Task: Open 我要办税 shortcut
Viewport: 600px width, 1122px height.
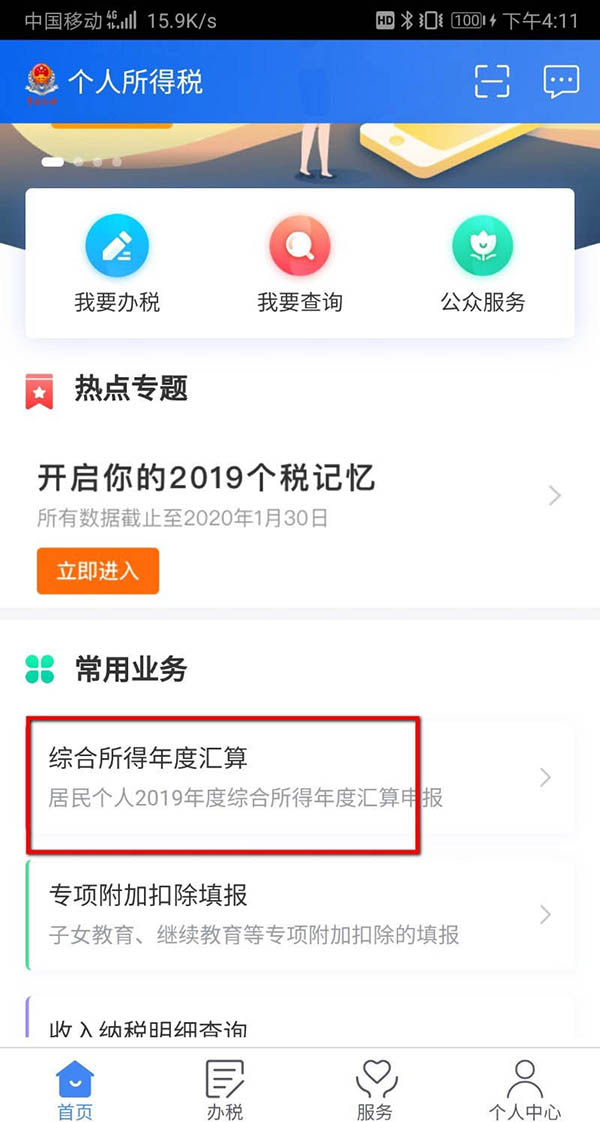Action: point(117,264)
